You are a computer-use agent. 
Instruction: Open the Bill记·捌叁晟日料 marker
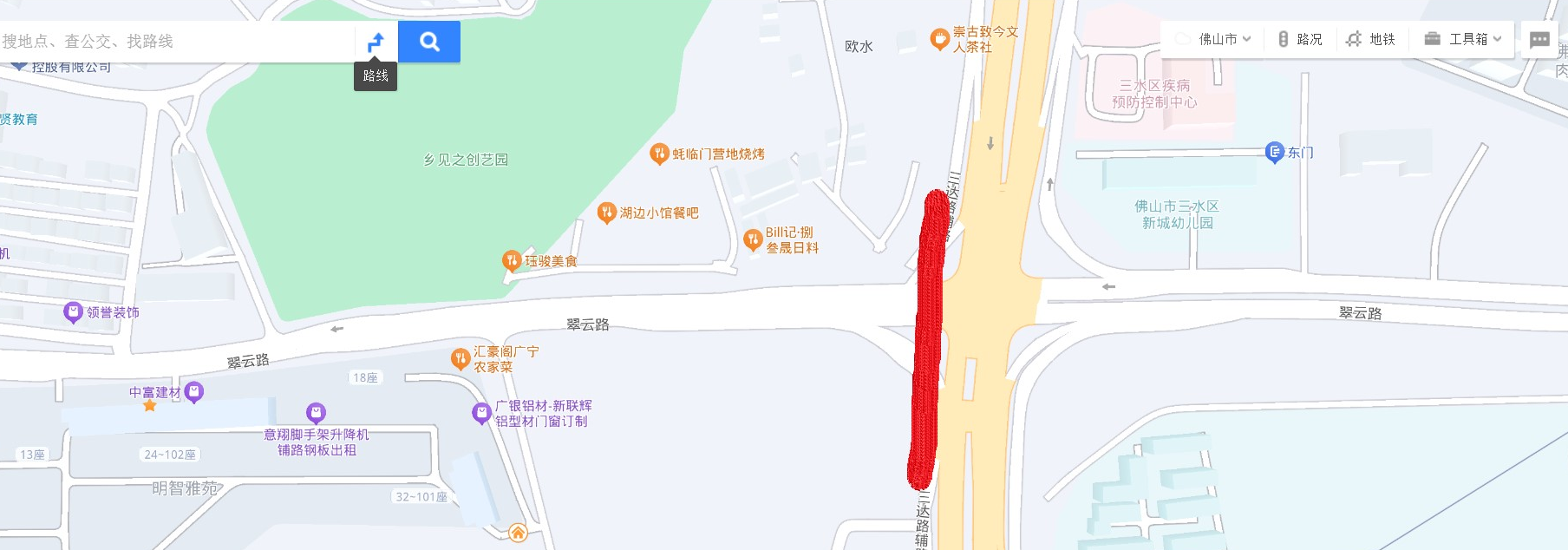[753, 239]
